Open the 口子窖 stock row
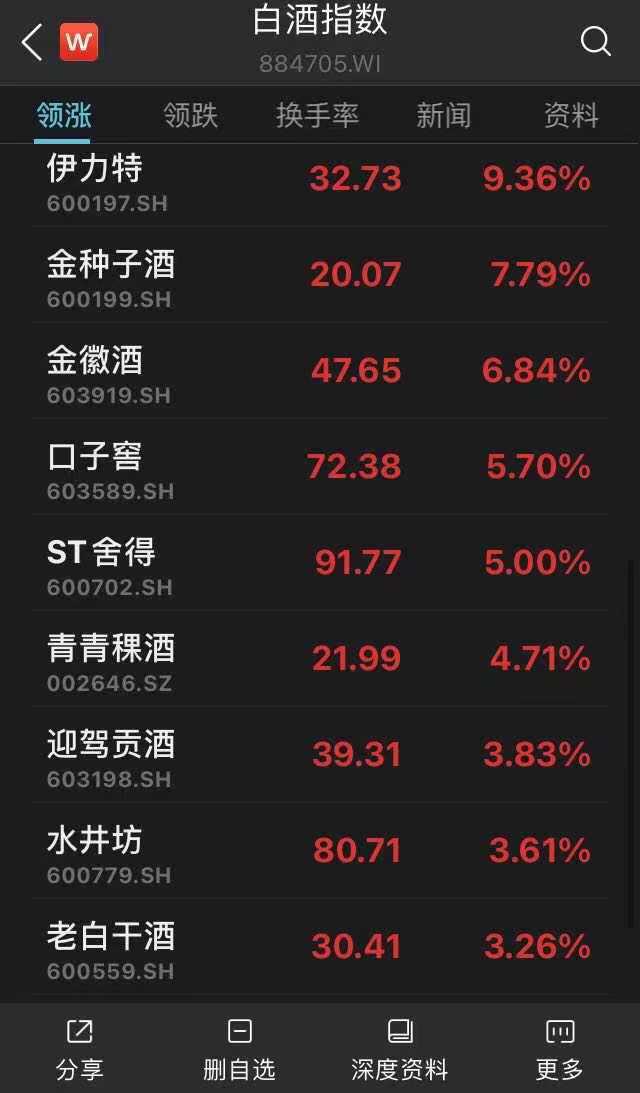 coord(320,467)
